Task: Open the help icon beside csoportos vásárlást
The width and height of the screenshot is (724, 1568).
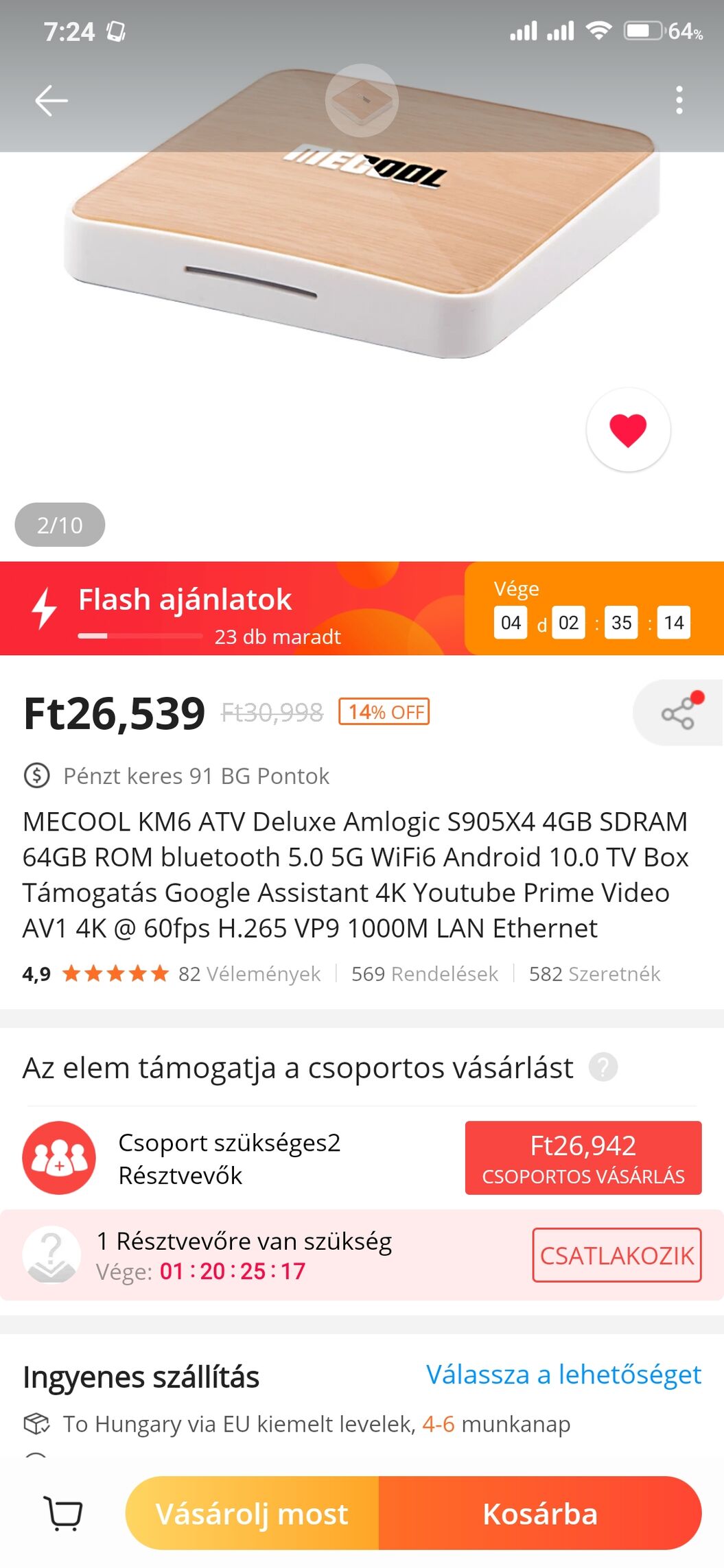Action: [603, 1067]
